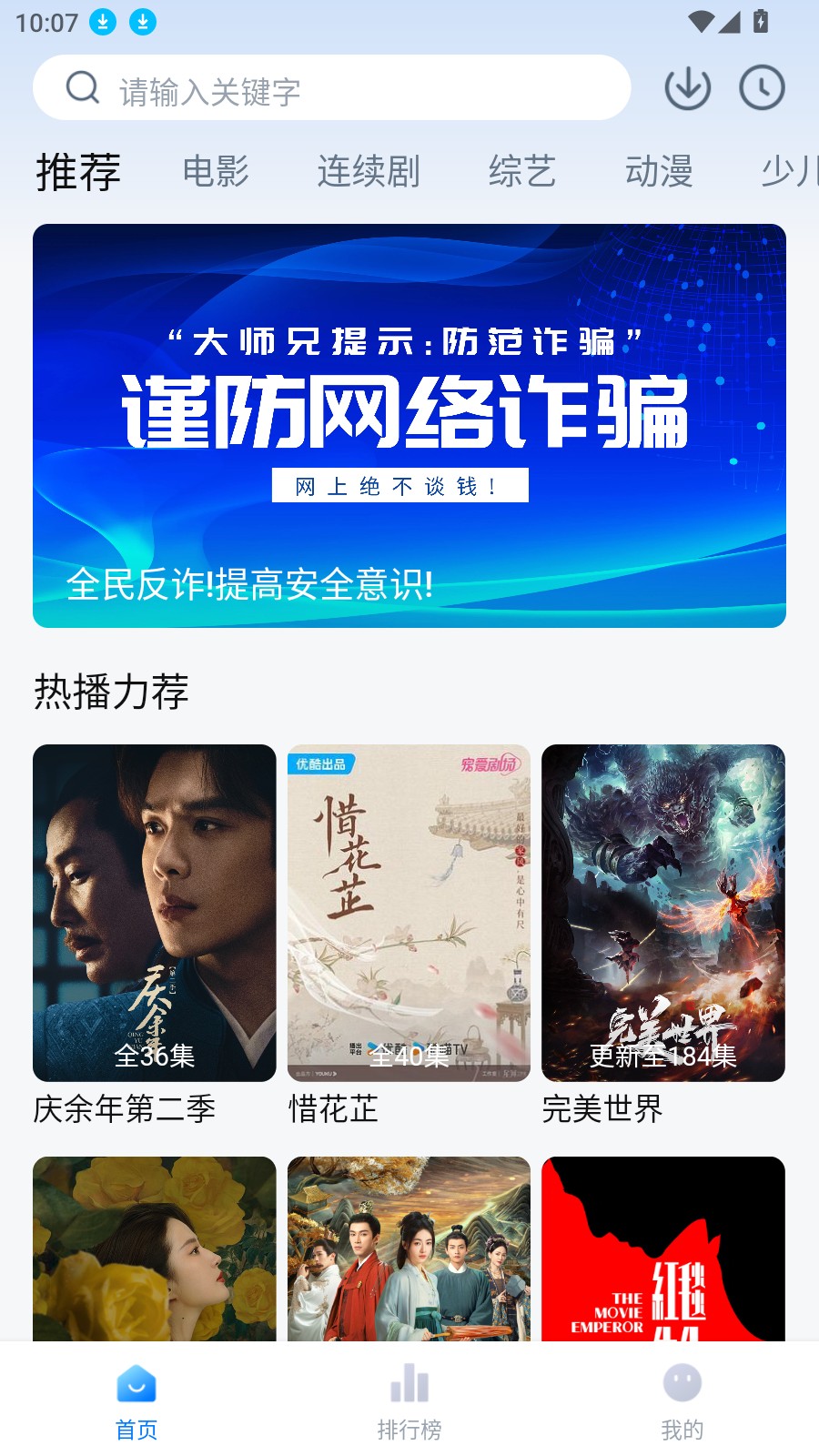This screenshot has width=819, height=1456.
Task: Open the 少儿 section
Action: click(x=792, y=173)
